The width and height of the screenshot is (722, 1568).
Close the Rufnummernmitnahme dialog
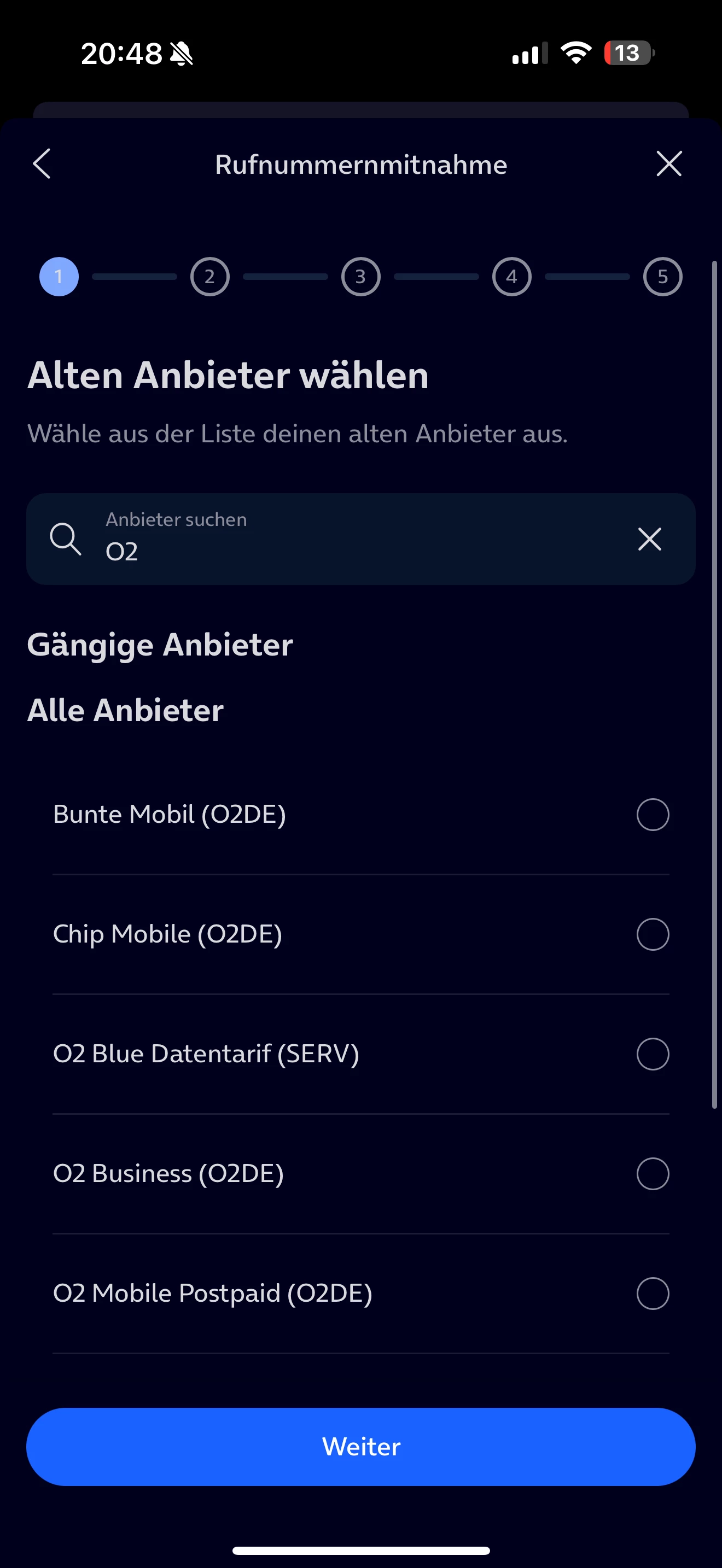(x=668, y=165)
